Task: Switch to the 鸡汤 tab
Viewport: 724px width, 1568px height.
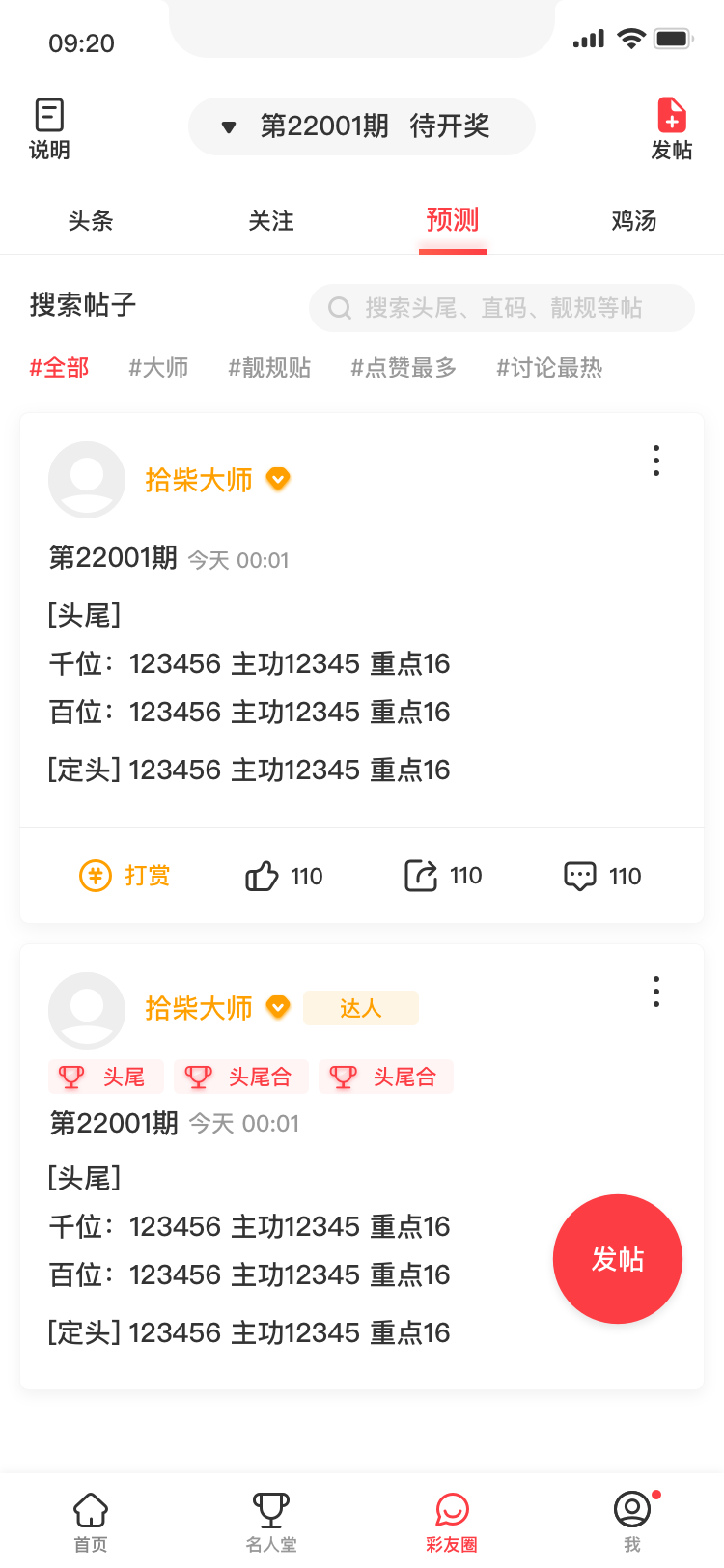Action: (634, 221)
